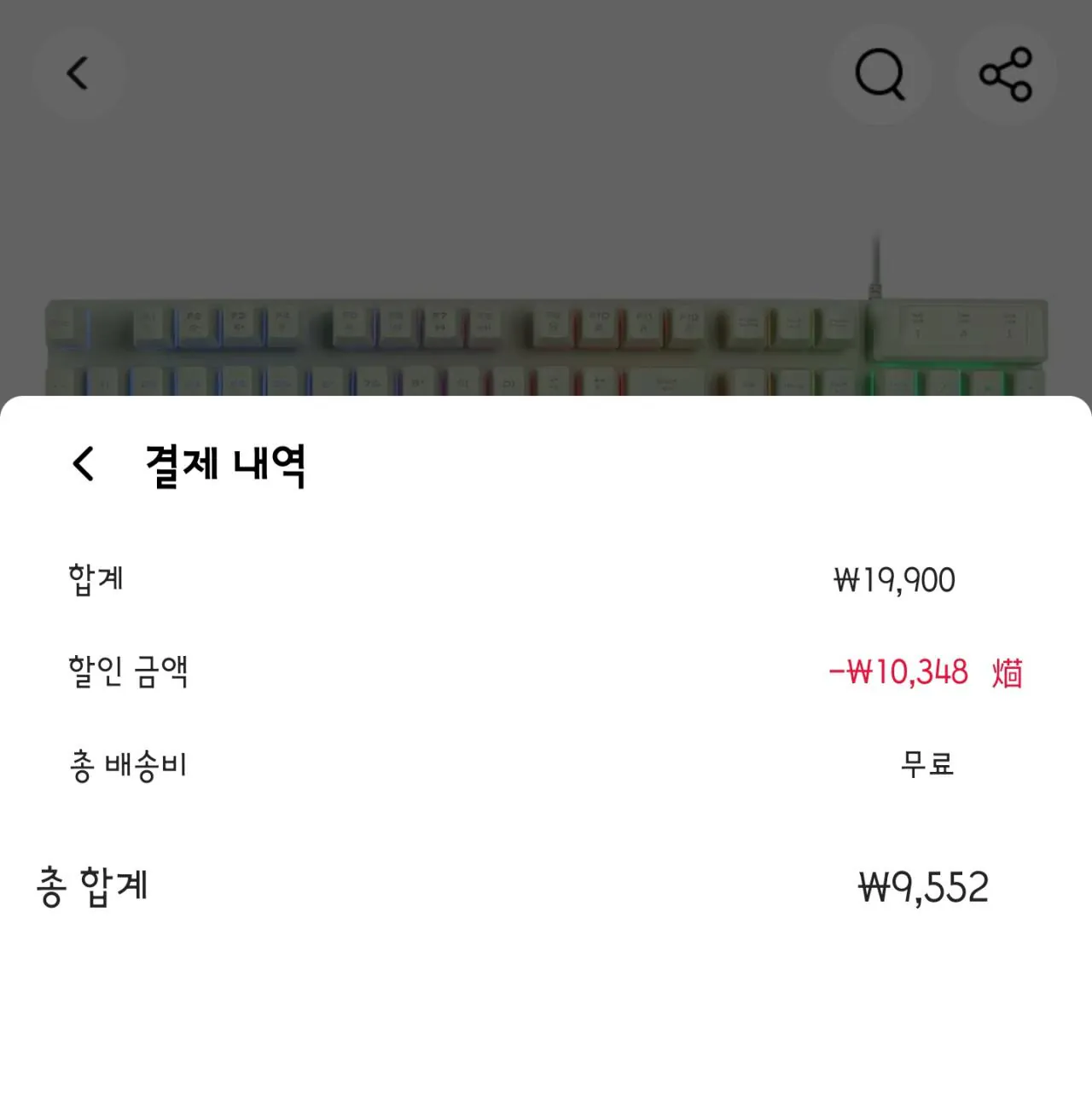The width and height of the screenshot is (1092, 1120).
Task: Select the 총 배송비 shipping label
Action: coord(130,764)
